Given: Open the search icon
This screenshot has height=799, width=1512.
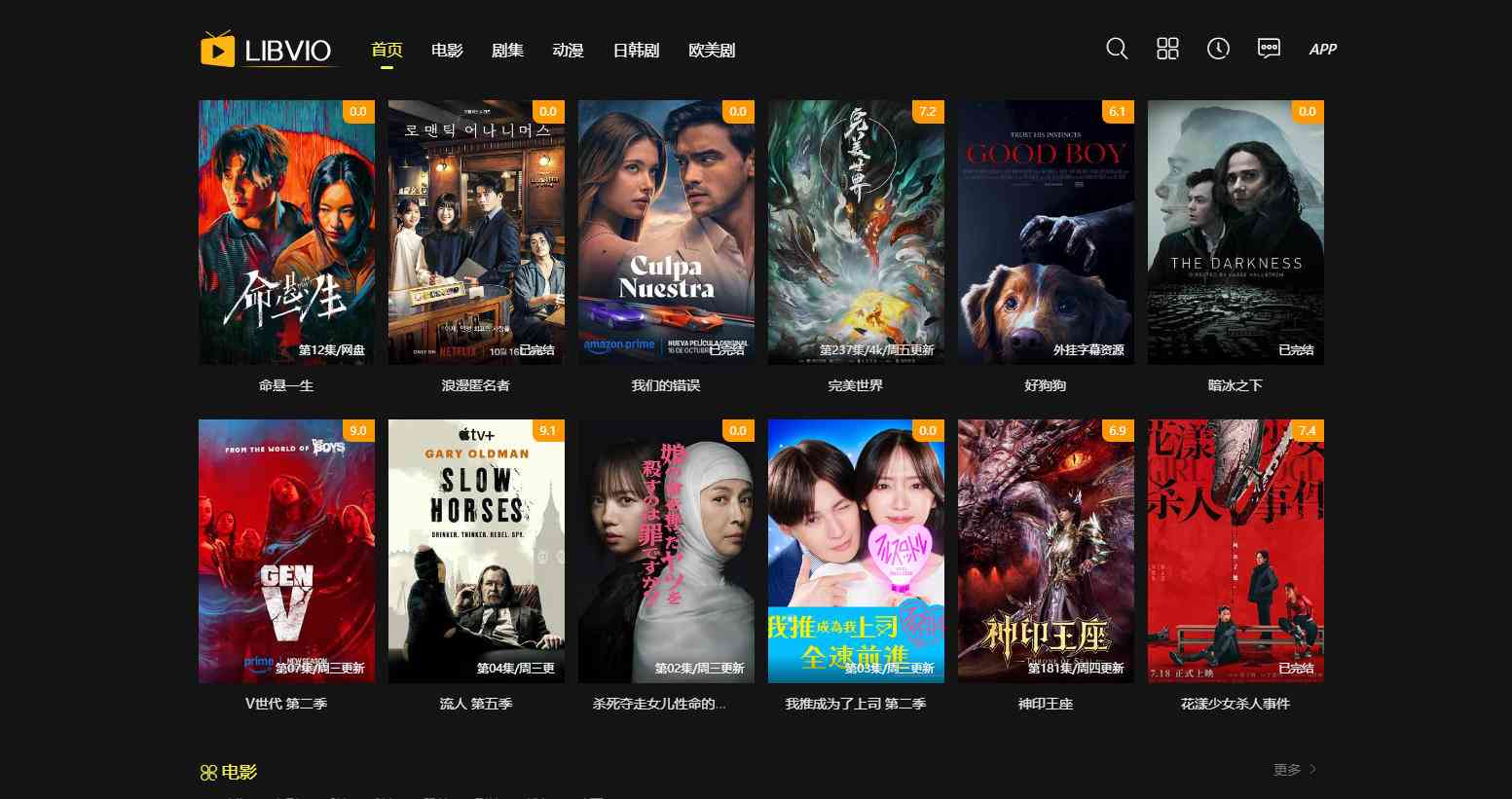Looking at the screenshot, I should (x=1117, y=49).
